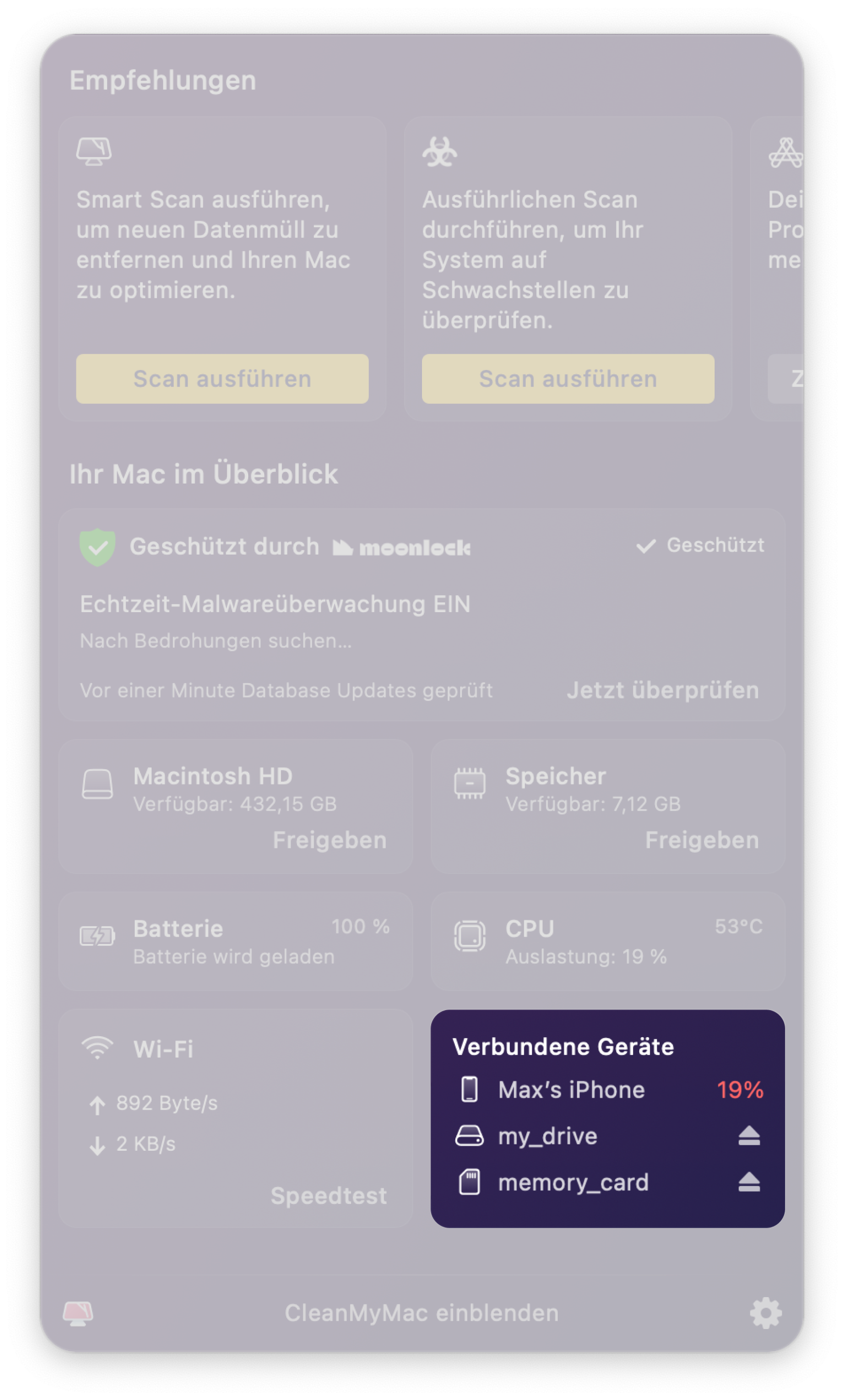Start the Ausführlichen Scan via Scan ausführen
This screenshot has width=844, height=1400.
click(x=568, y=379)
